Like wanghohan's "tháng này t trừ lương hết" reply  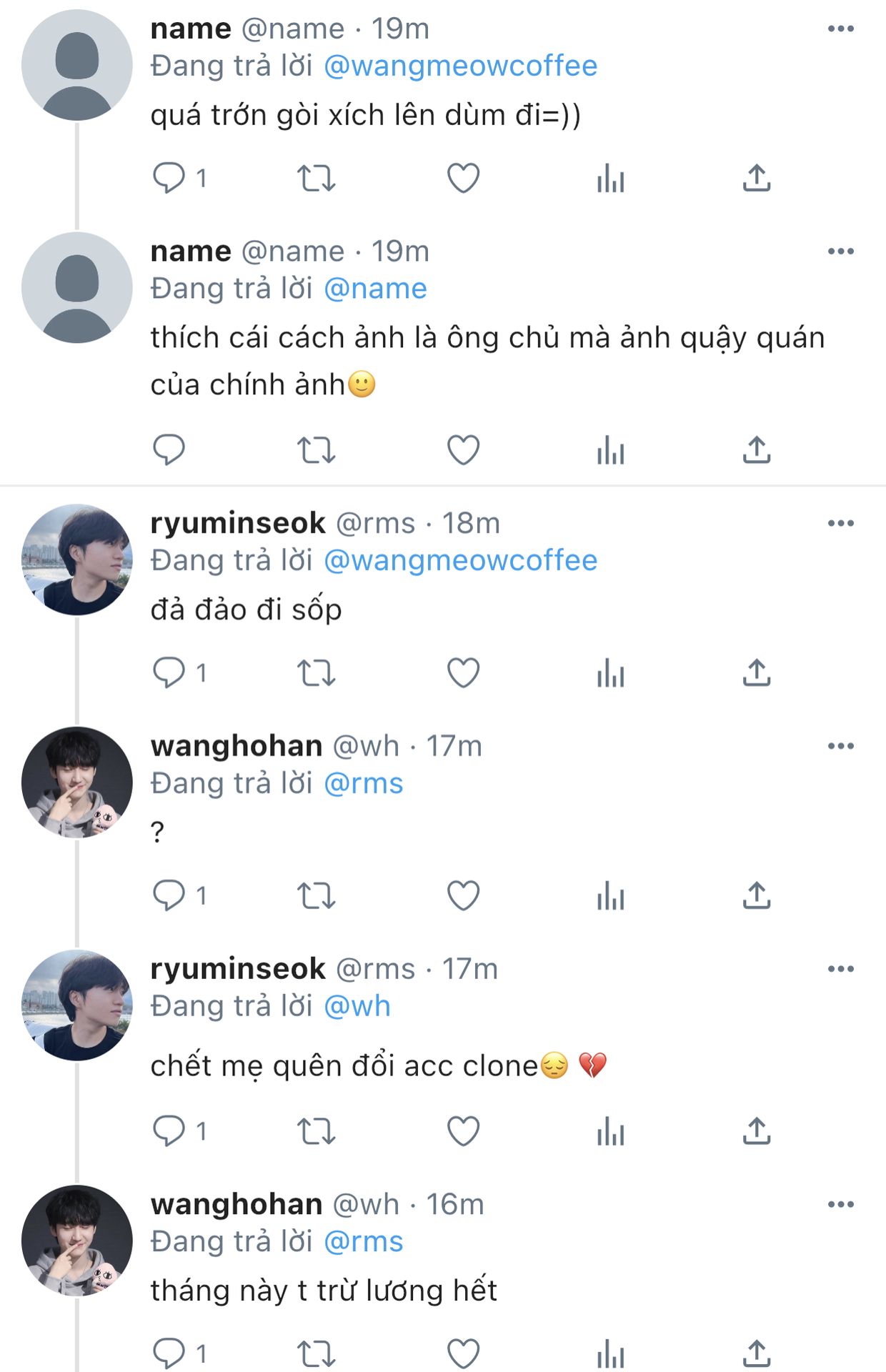pyautogui.click(x=463, y=1353)
